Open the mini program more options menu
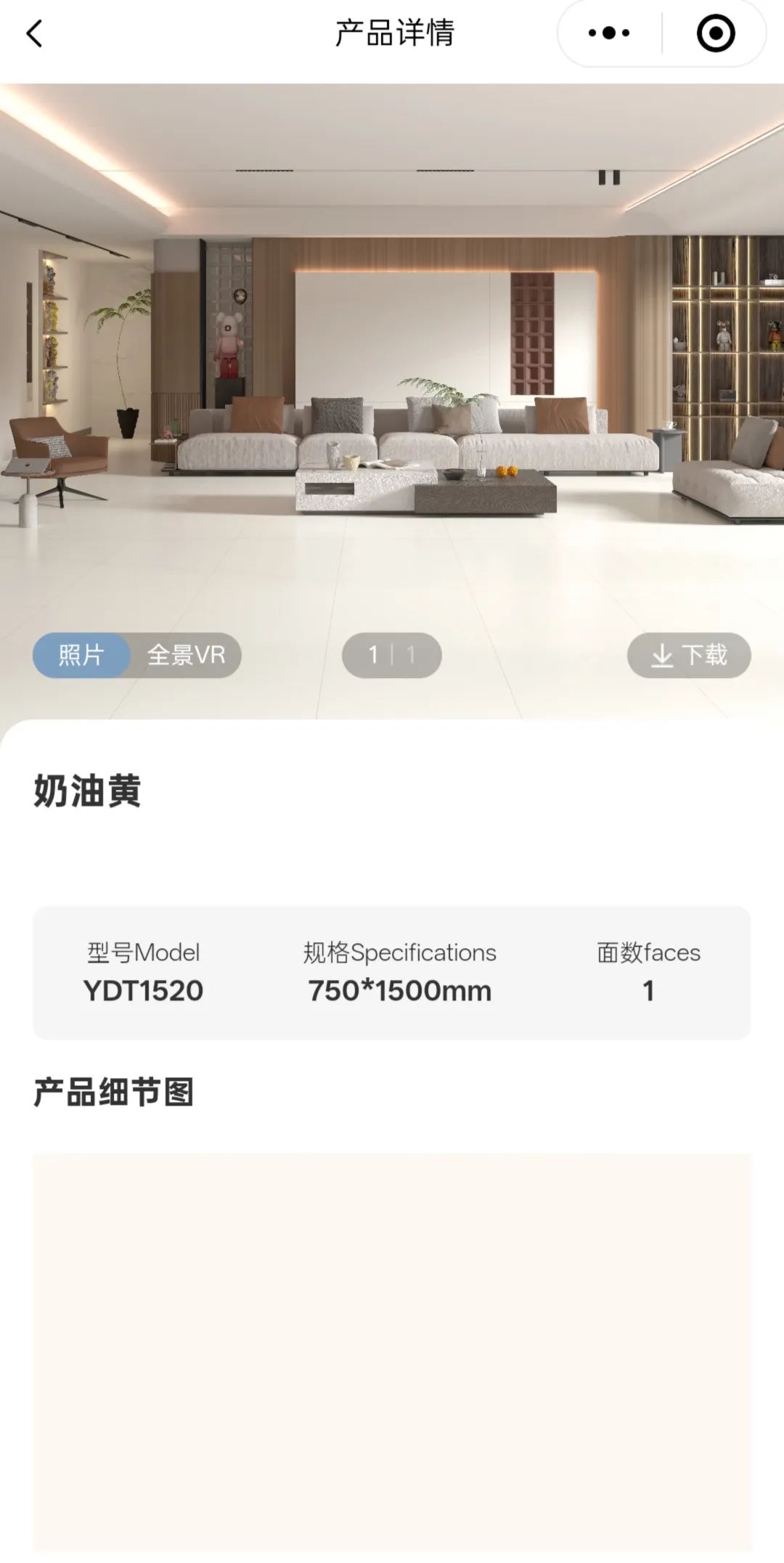Screen dimensions: 784x1563 point(609,33)
